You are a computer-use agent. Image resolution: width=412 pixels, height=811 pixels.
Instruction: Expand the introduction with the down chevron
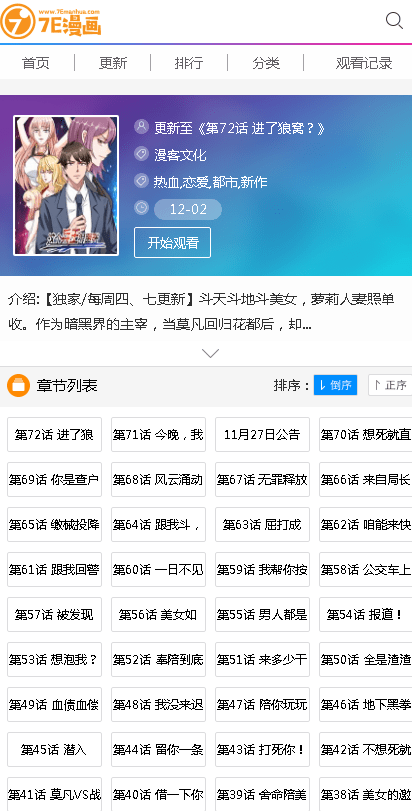[210, 353]
